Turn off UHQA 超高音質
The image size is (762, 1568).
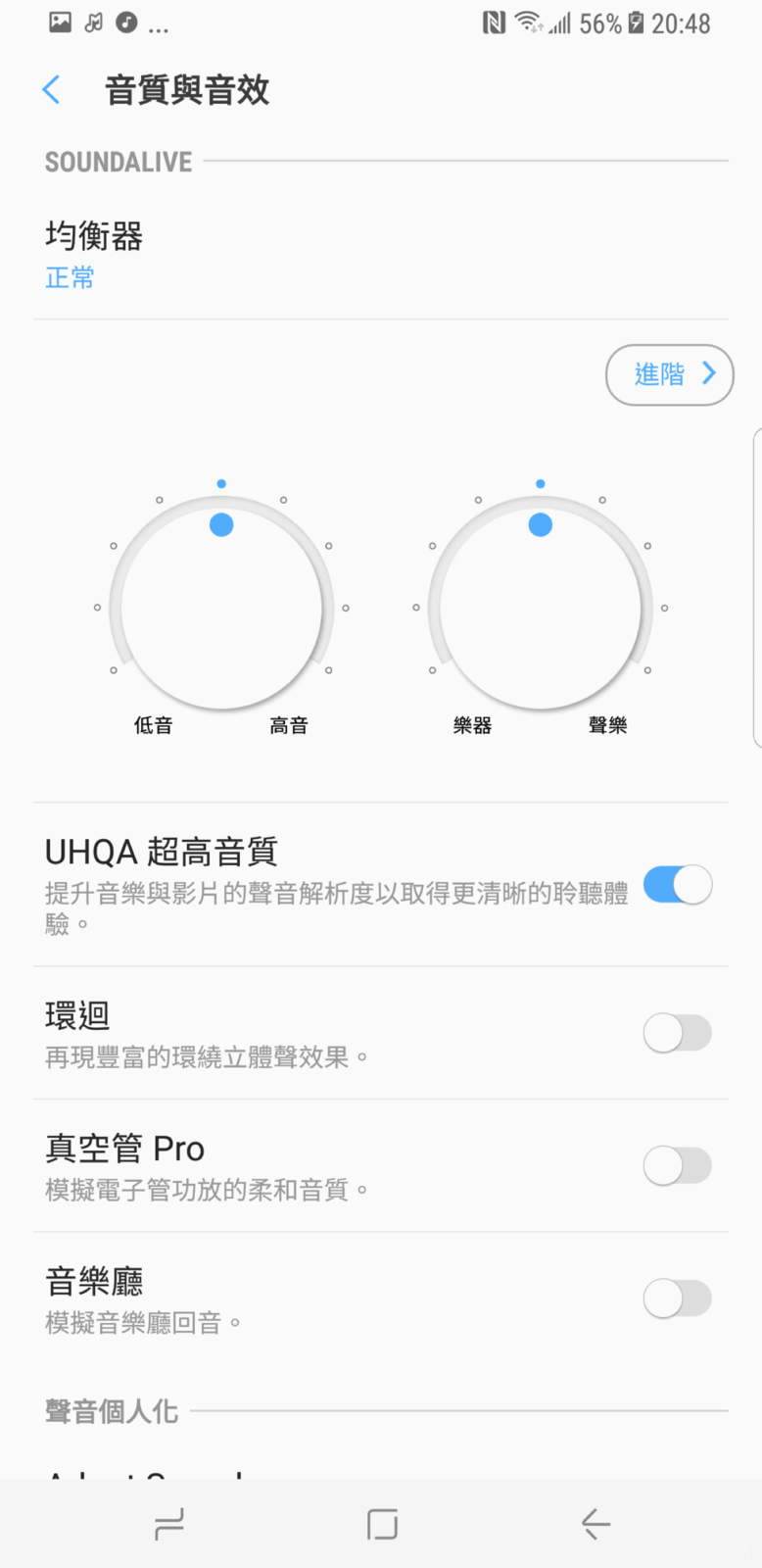[677, 885]
